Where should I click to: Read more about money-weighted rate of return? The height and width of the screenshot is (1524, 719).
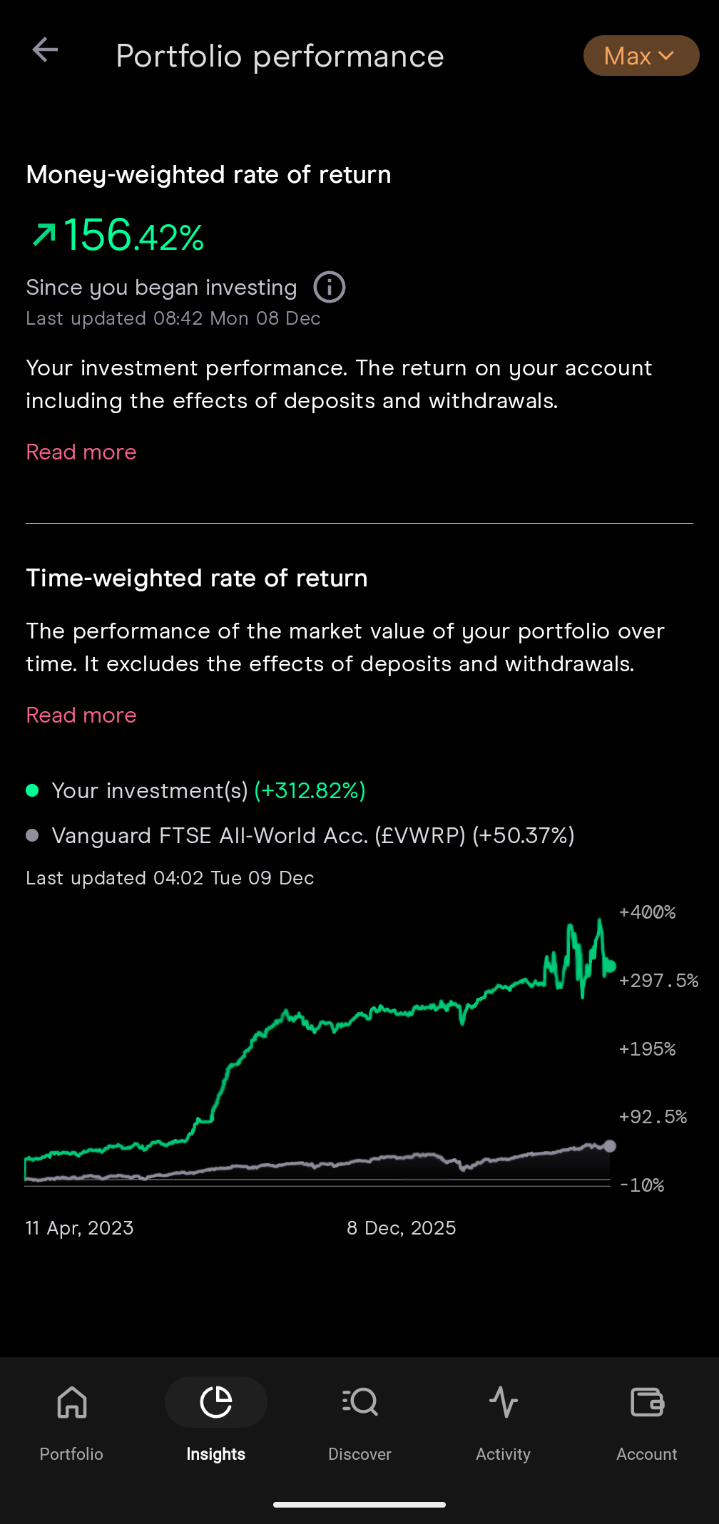[81, 452]
